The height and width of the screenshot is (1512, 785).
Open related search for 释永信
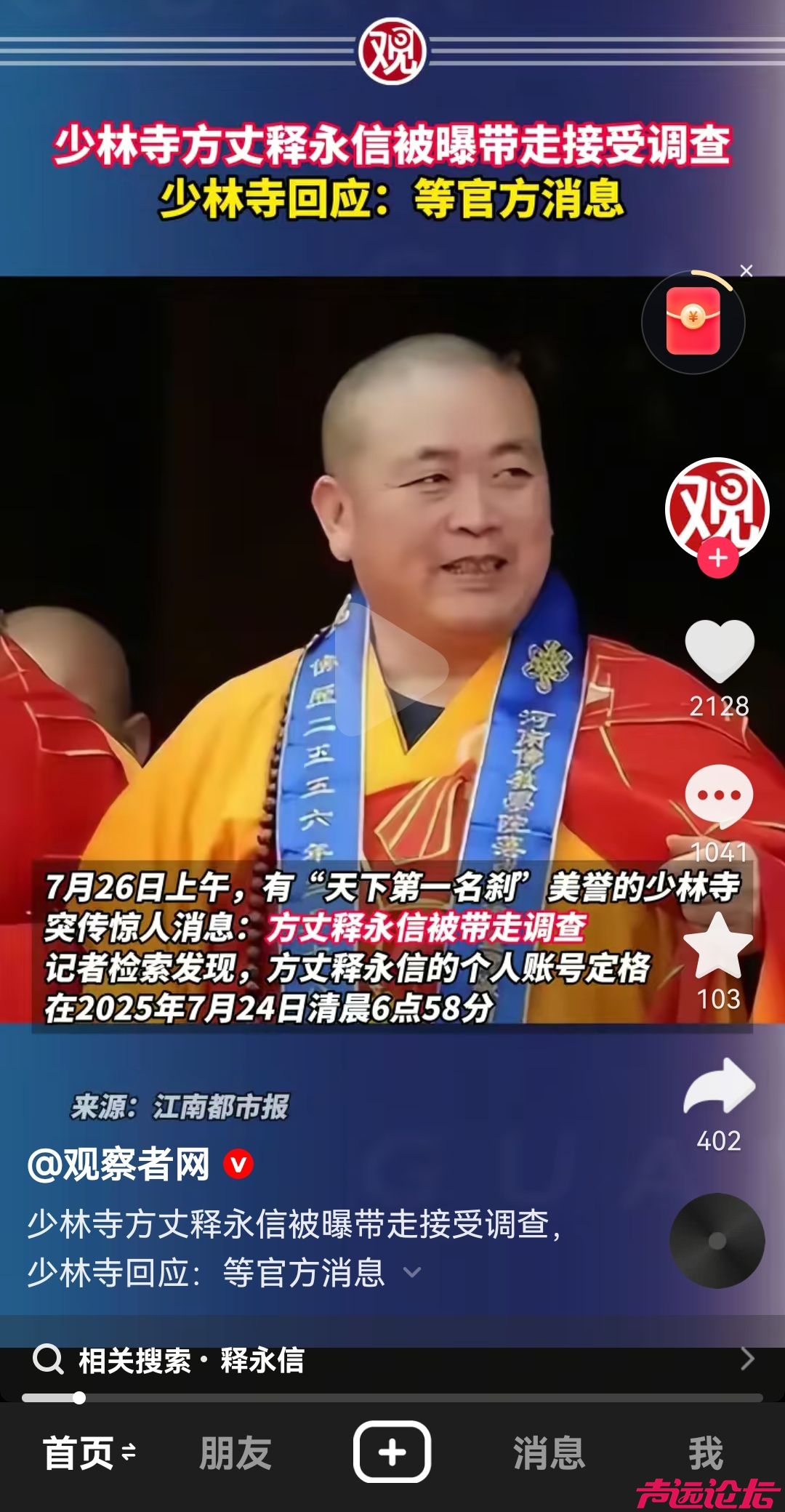(392, 1360)
